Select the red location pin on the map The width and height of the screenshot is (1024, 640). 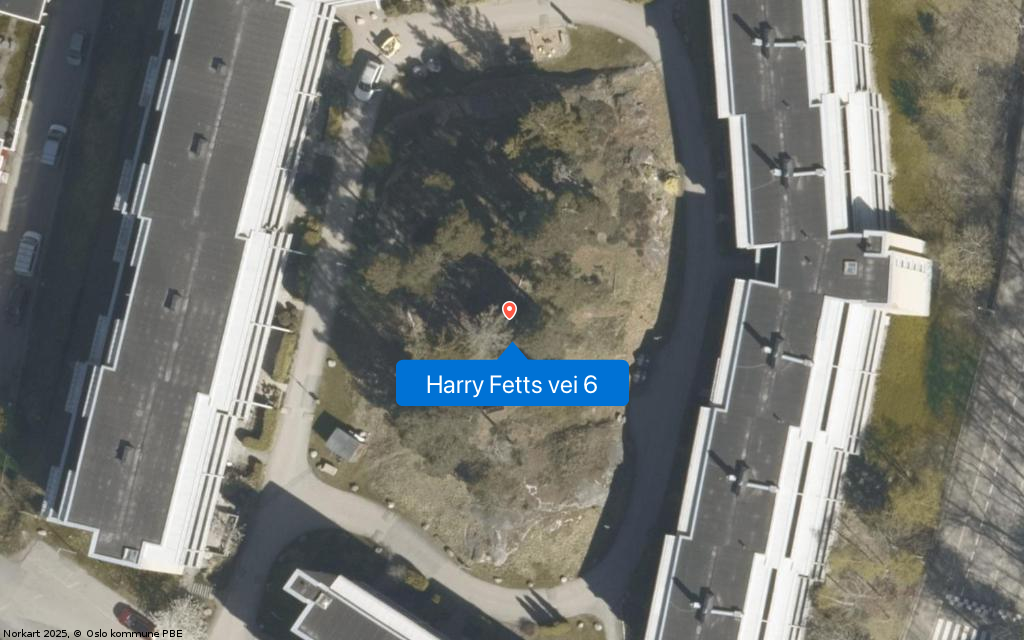(509, 310)
